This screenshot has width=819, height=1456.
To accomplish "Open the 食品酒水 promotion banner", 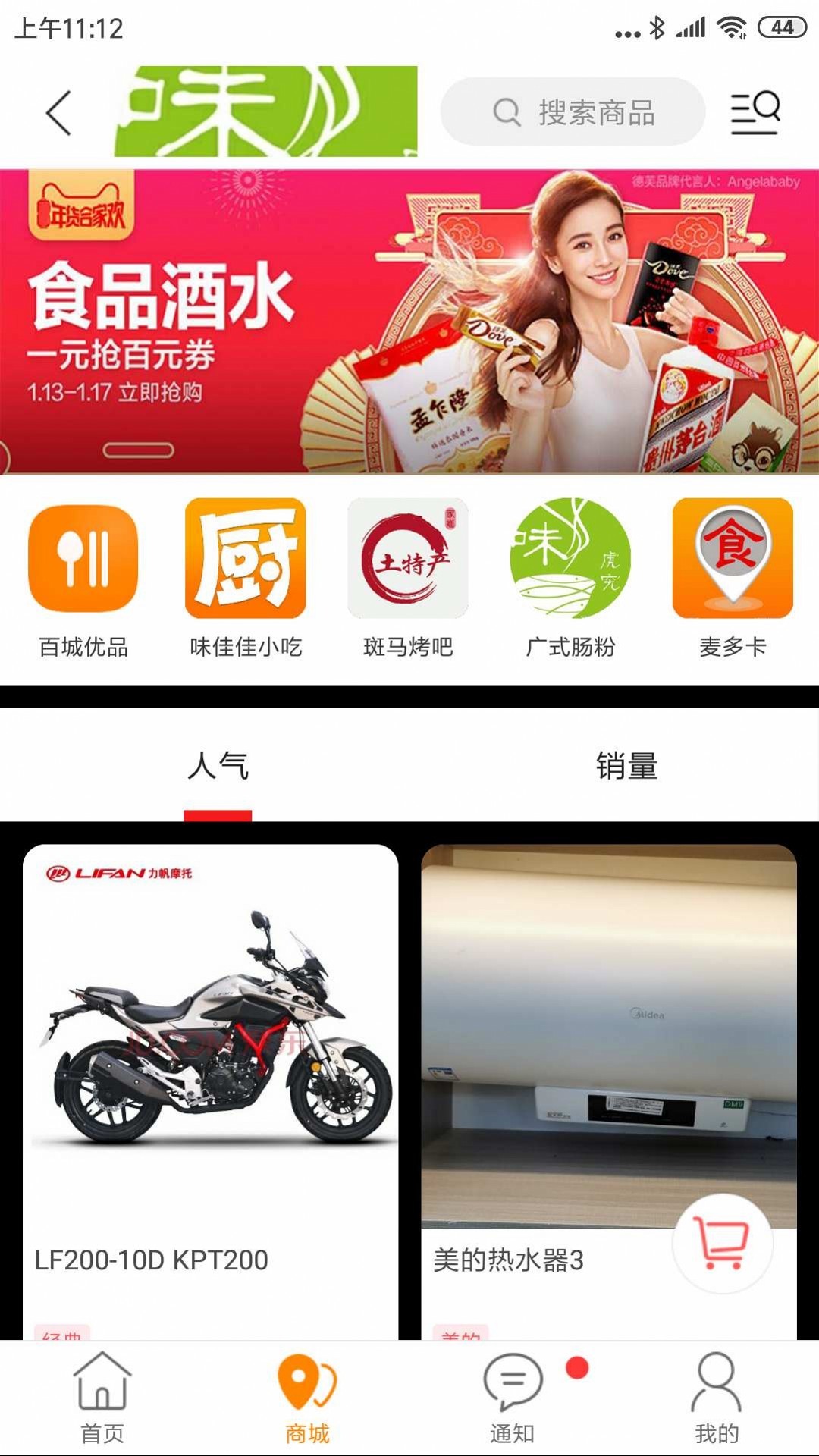I will [409, 322].
